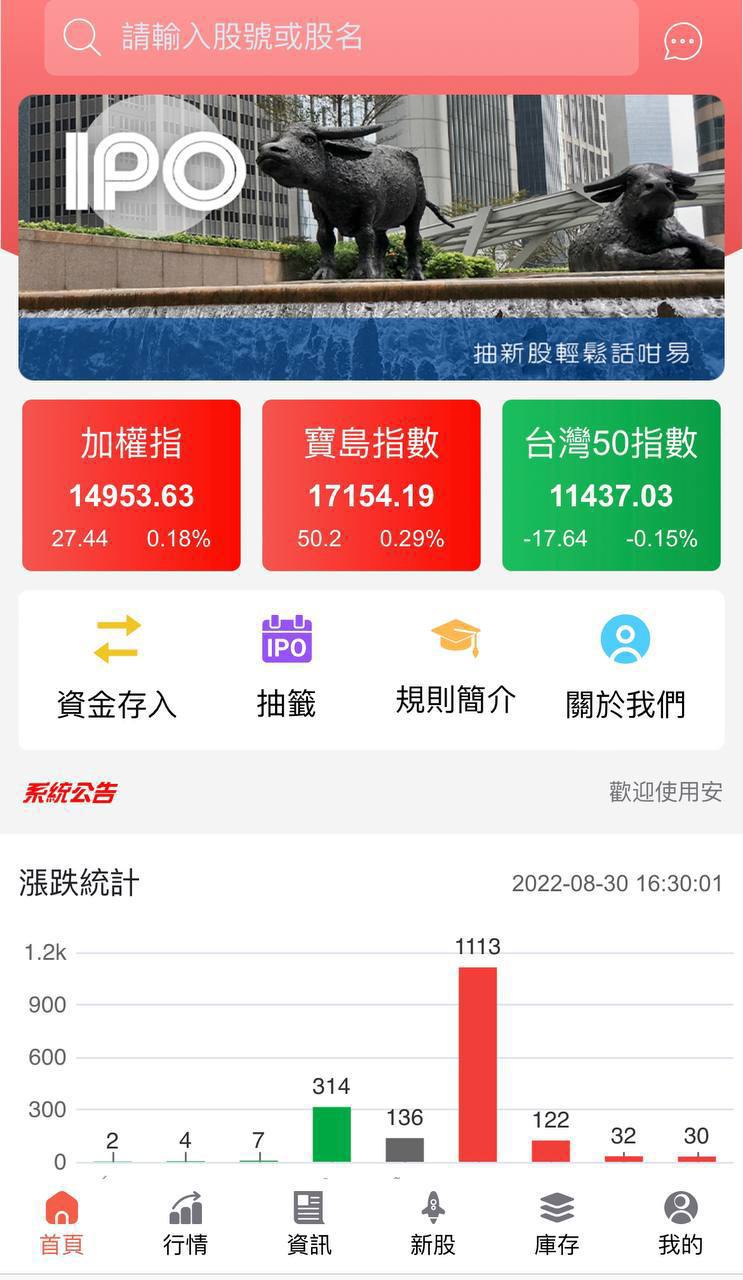
Task: Switch to the 新股 tab
Action: (433, 1223)
